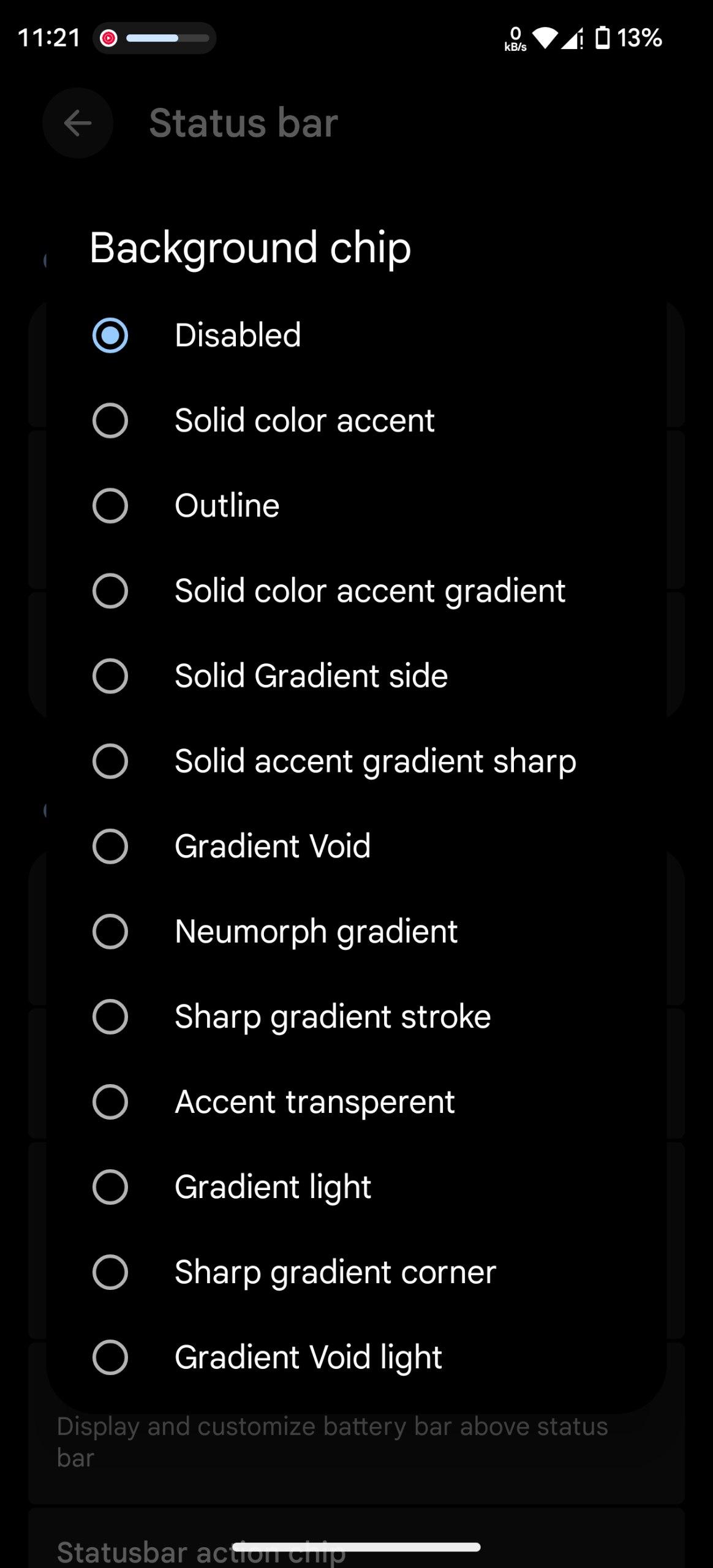Tap the Gradient Void radio option

click(x=110, y=846)
